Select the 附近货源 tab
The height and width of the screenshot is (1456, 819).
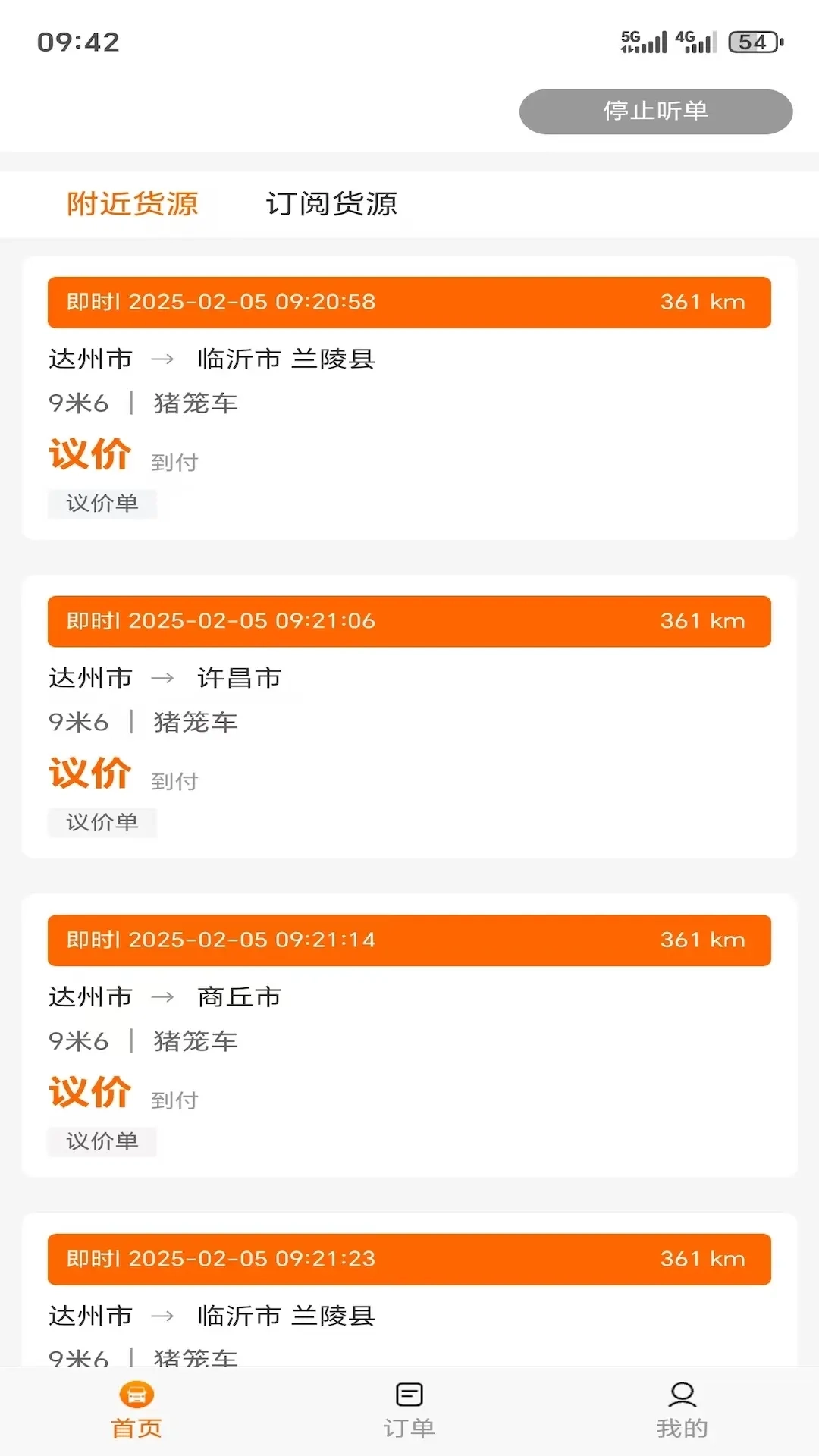click(x=133, y=204)
